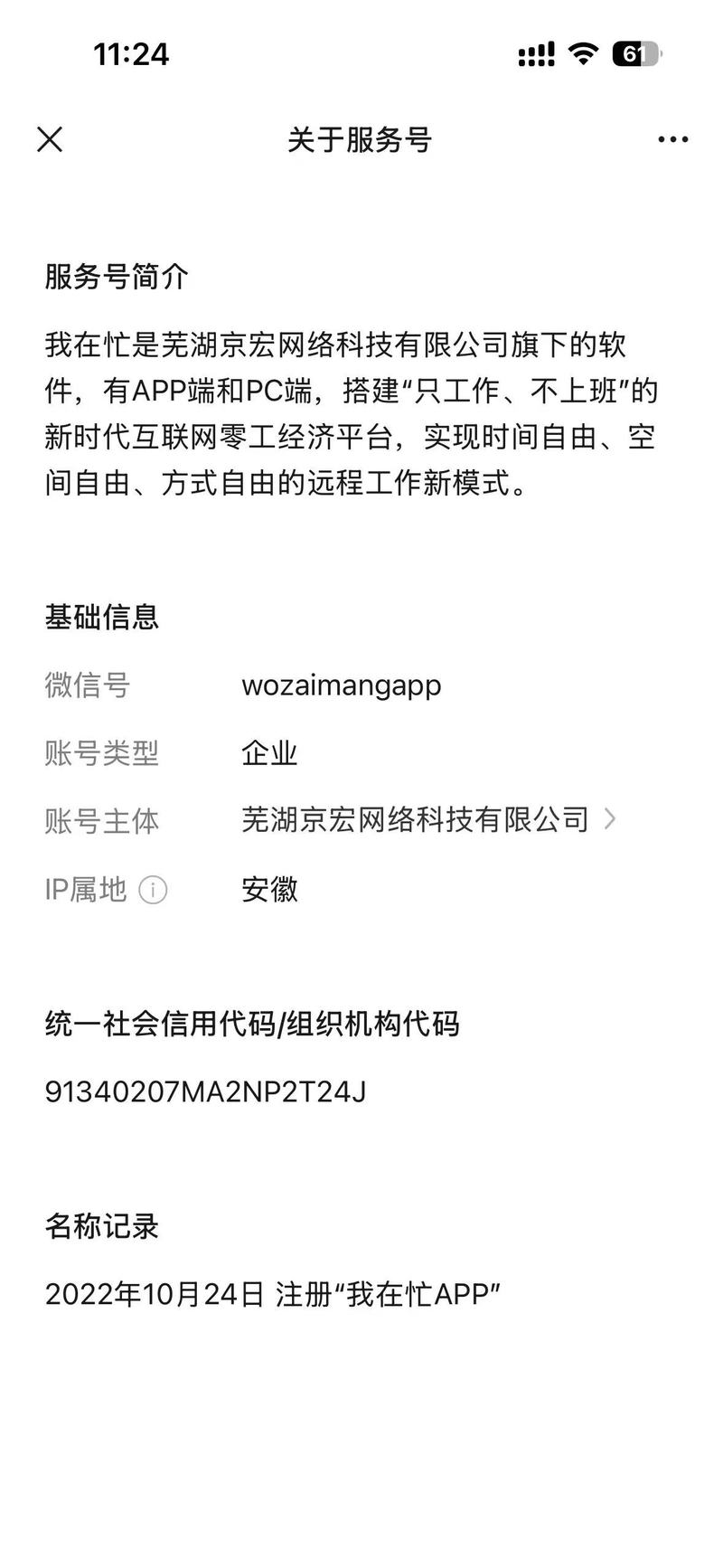Open the three-dot overflow menu

(x=673, y=139)
